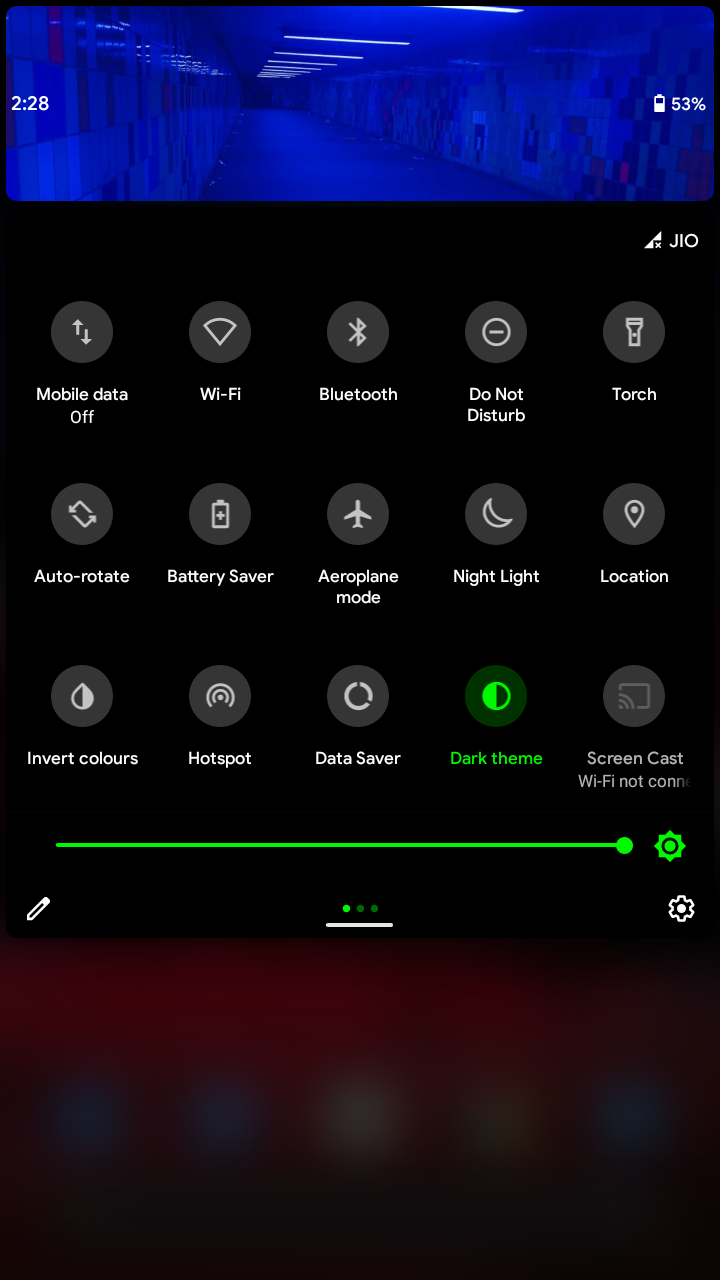Enable the Hotspot tile
720x1280 pixels.
pos(220,696)
